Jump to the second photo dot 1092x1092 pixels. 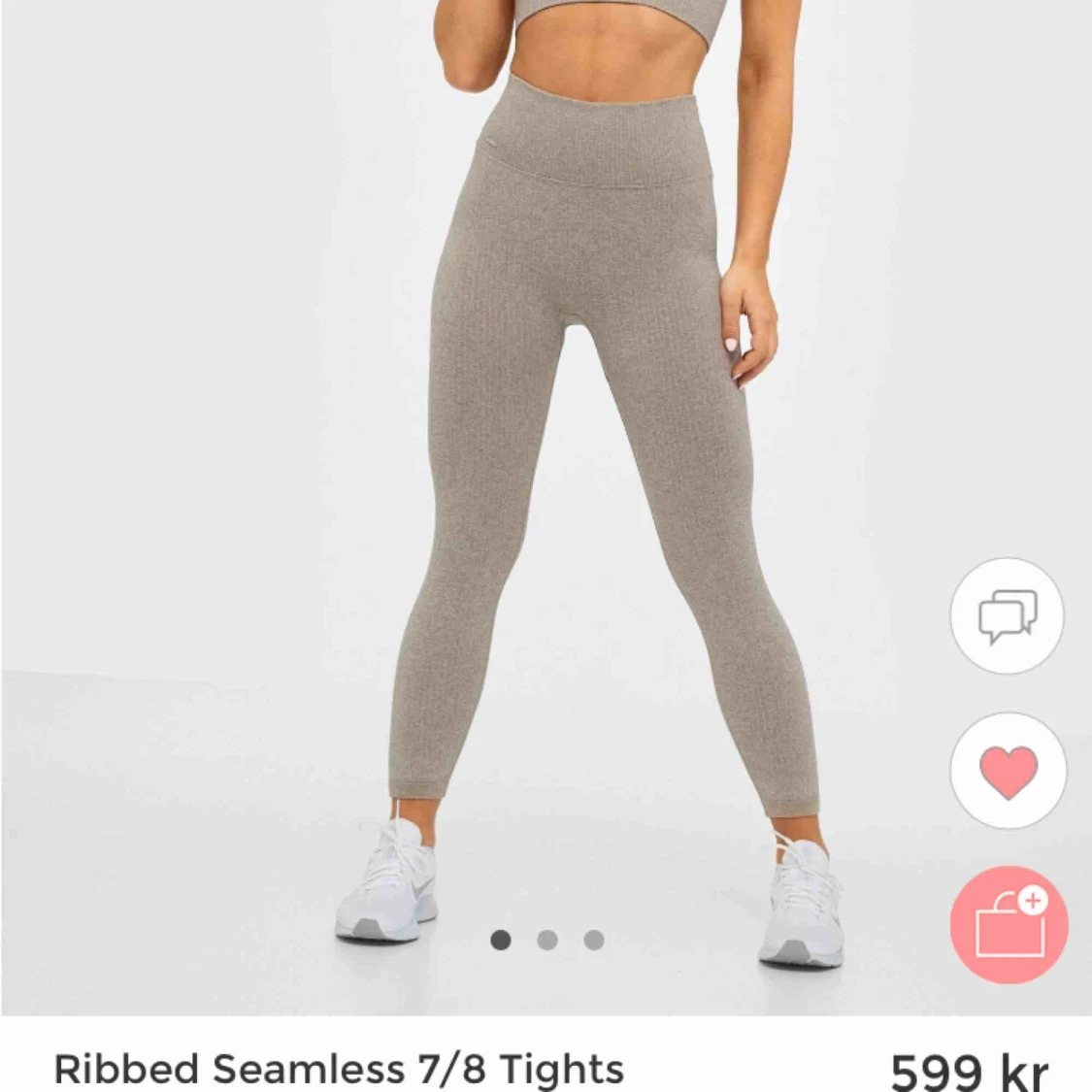tap(547, 940)
